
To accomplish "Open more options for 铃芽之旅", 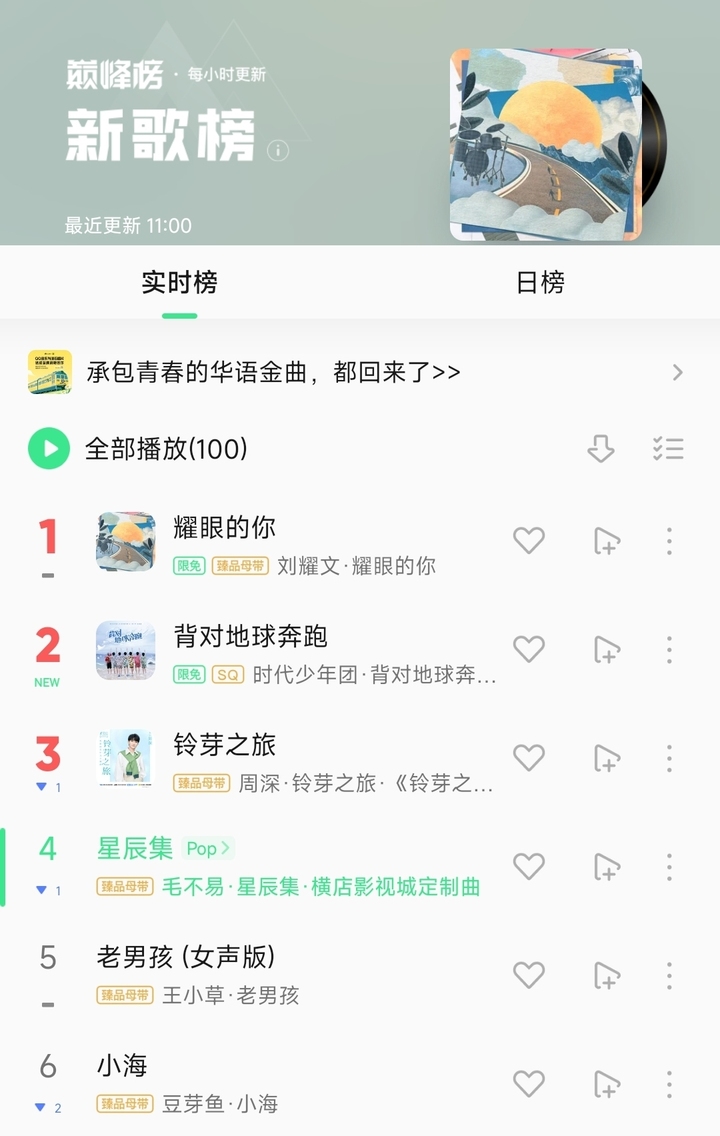I will tap(669, 758).
